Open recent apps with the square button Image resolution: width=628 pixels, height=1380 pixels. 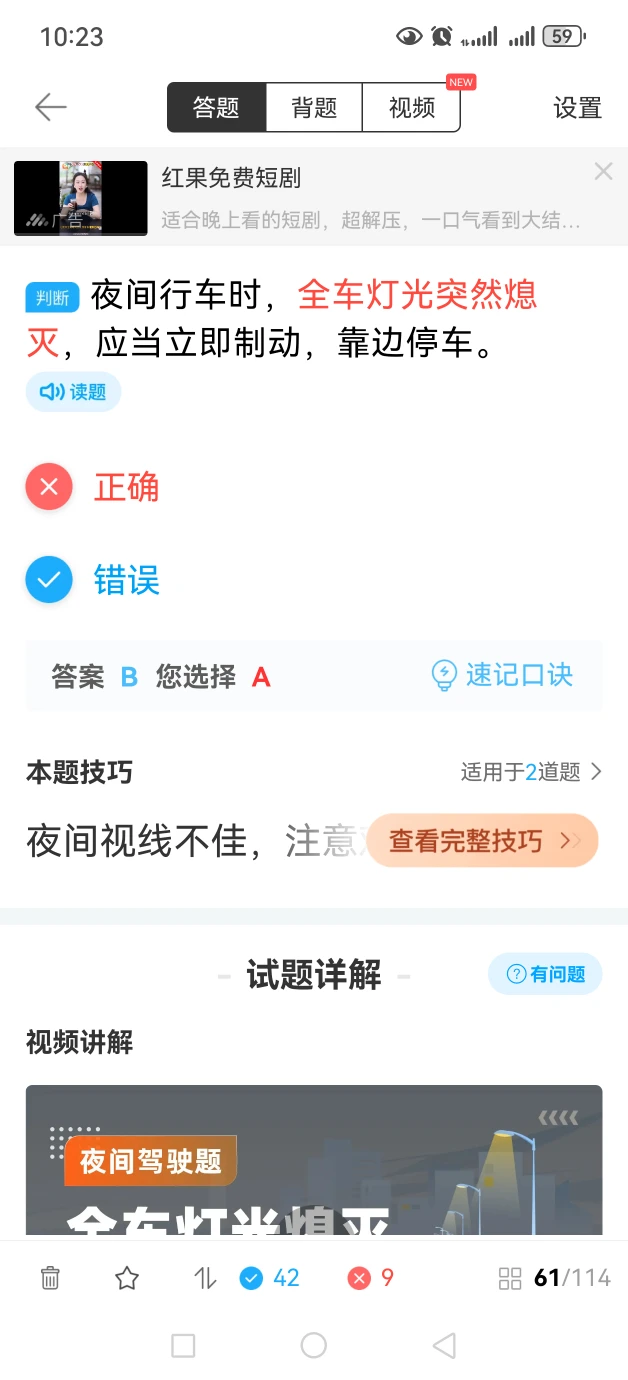tap(183, 1345)
